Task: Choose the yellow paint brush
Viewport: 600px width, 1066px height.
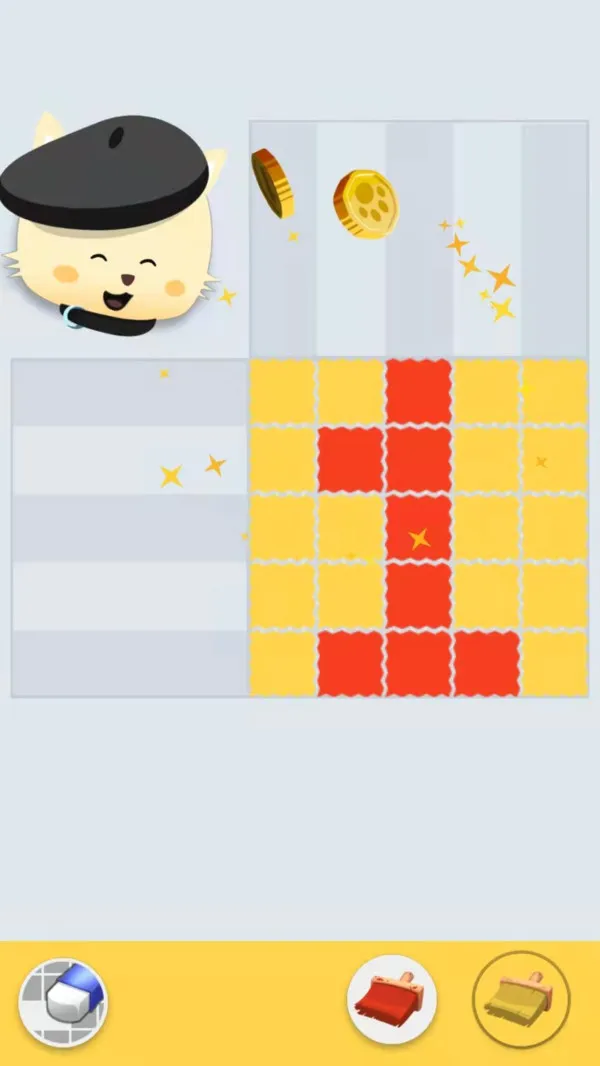Action: tap(520, 999)
